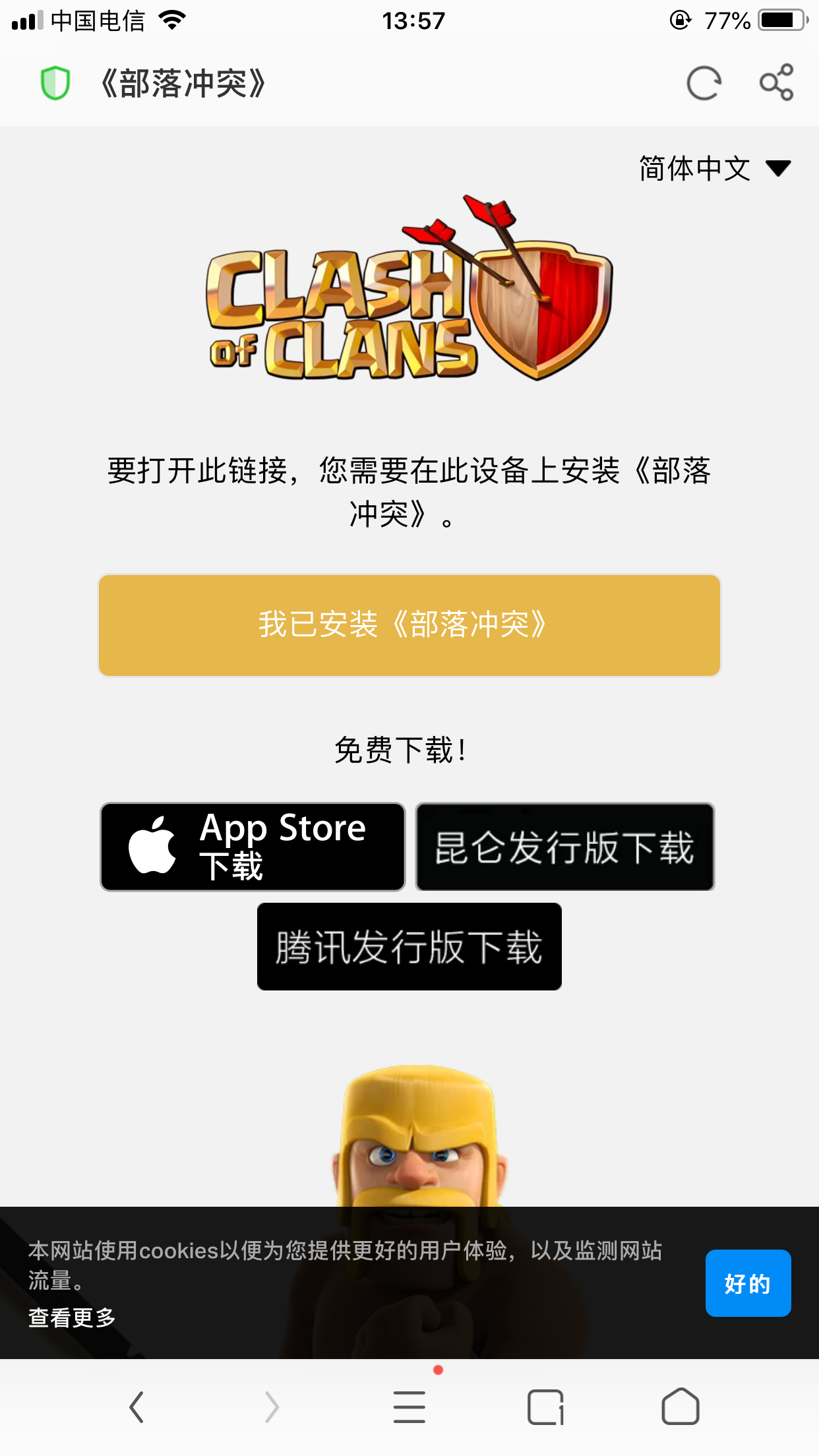Go back to the previous page
This screenshot has height=1456, width=819.
coord(136,1407)
